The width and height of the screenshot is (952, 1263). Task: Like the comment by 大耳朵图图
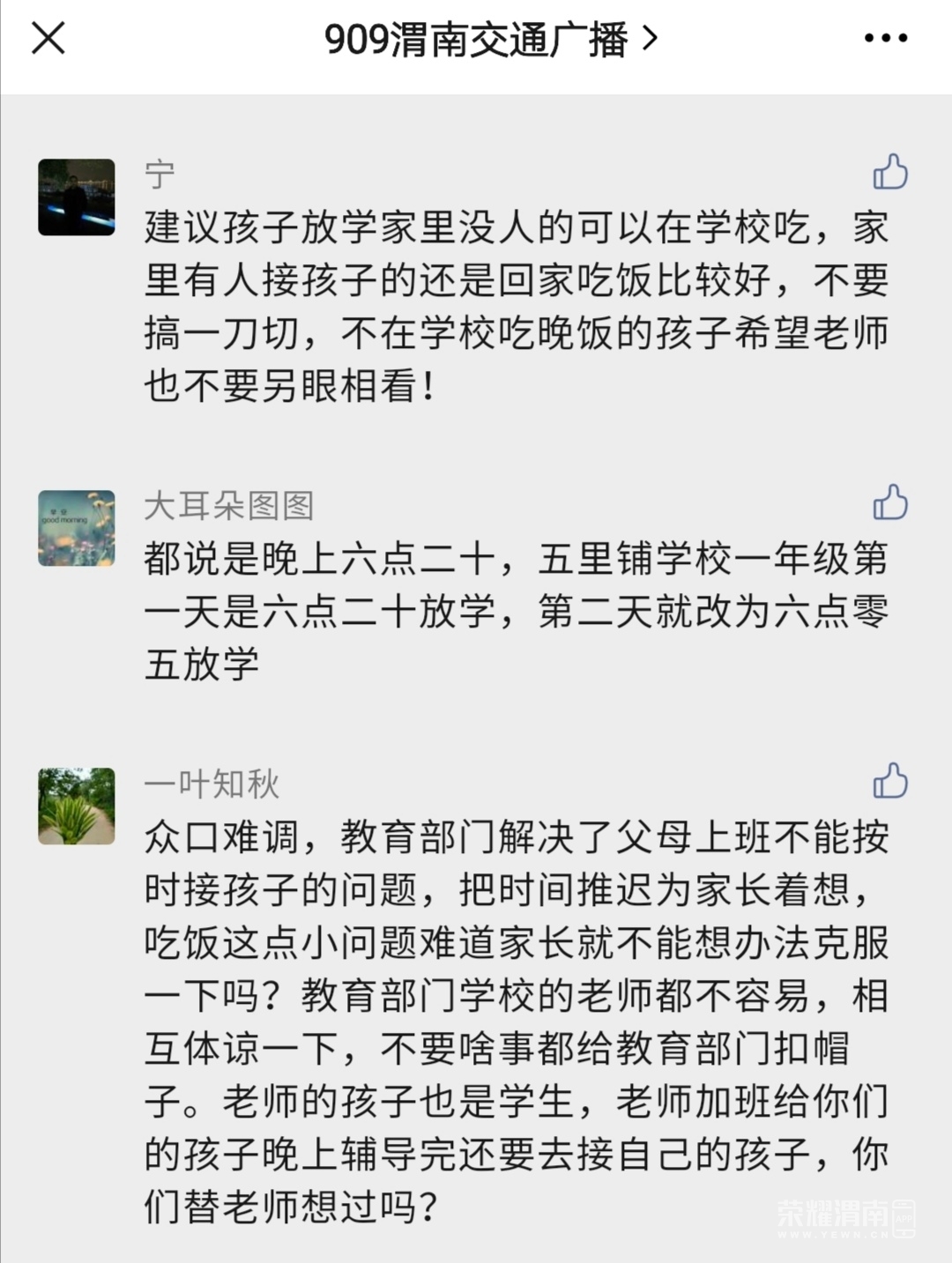click(x=889, y=502)
